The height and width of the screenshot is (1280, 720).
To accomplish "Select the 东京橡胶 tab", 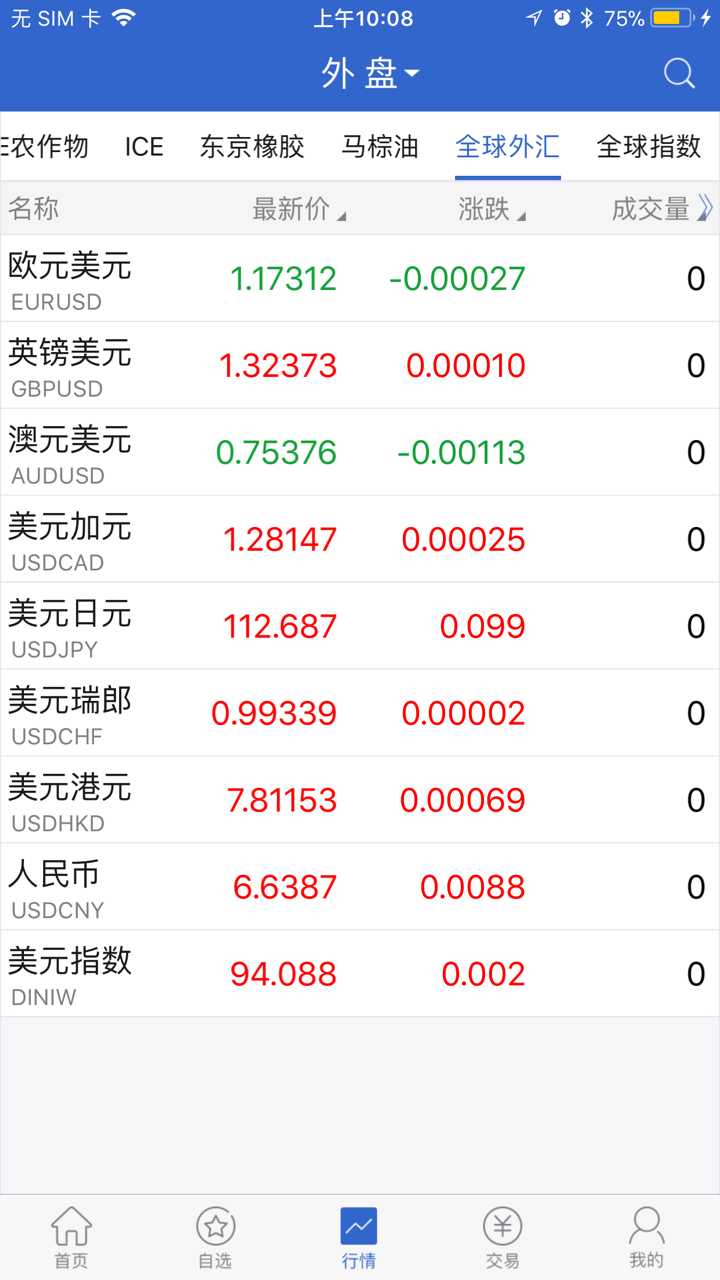I will coord(252,147).
